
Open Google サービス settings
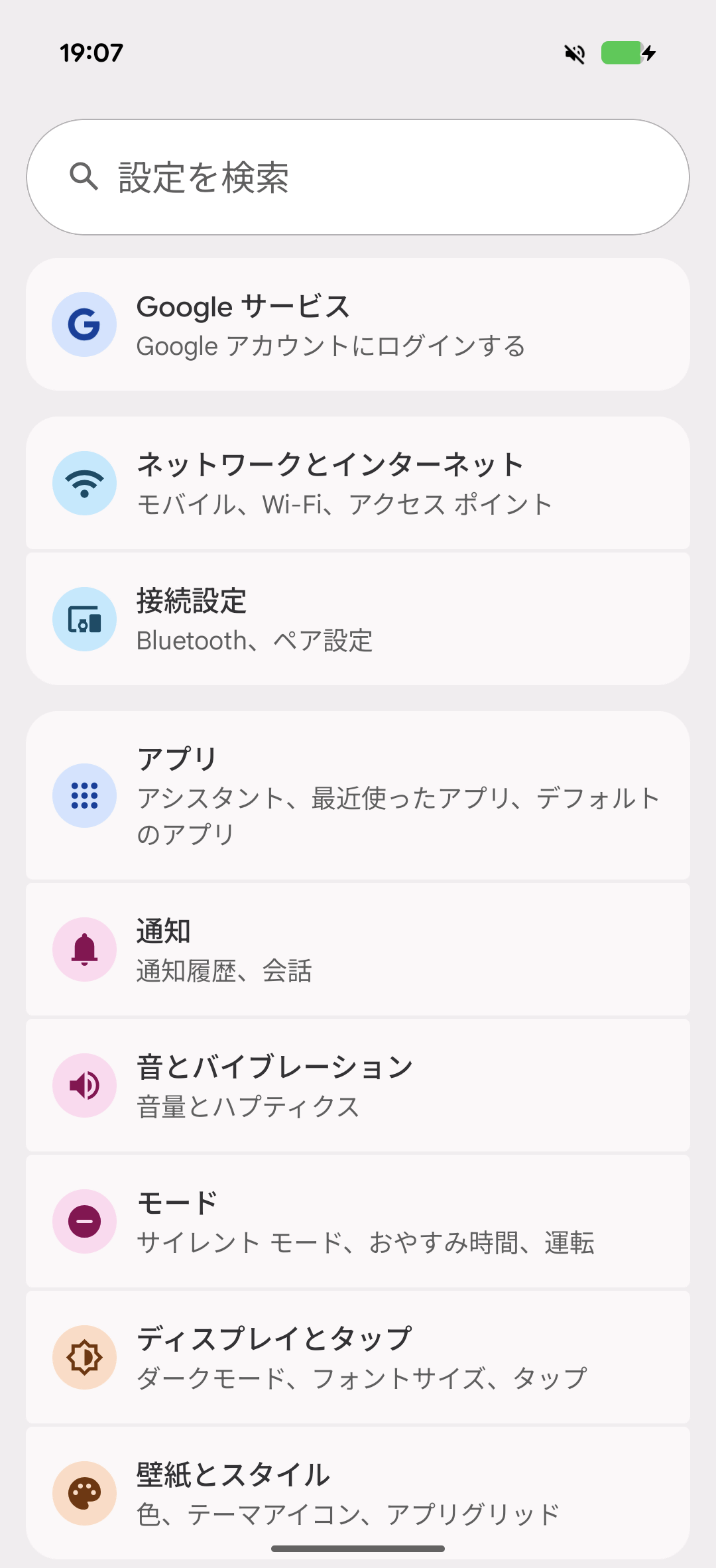(x=358, y=324)
